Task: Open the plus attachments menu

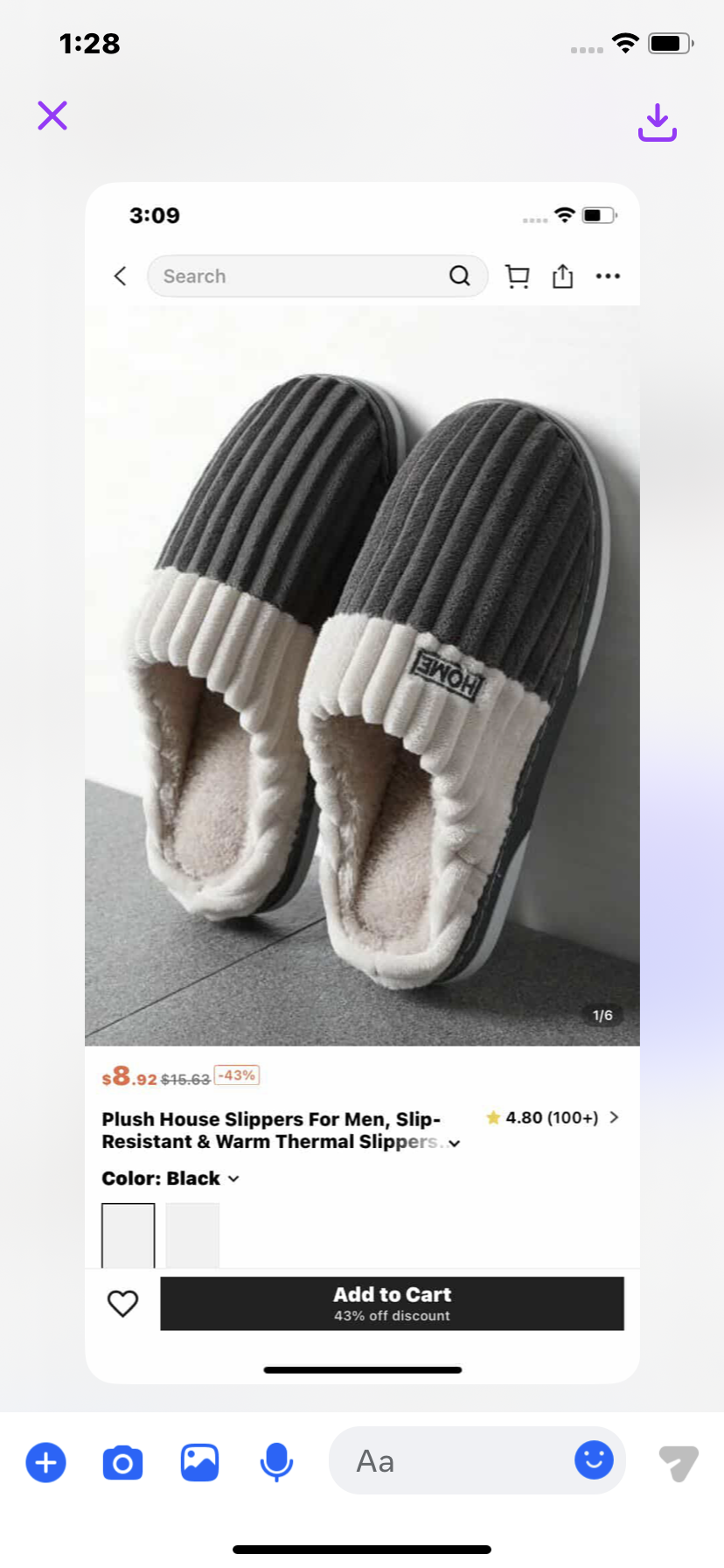Action: pos(46,1462)
